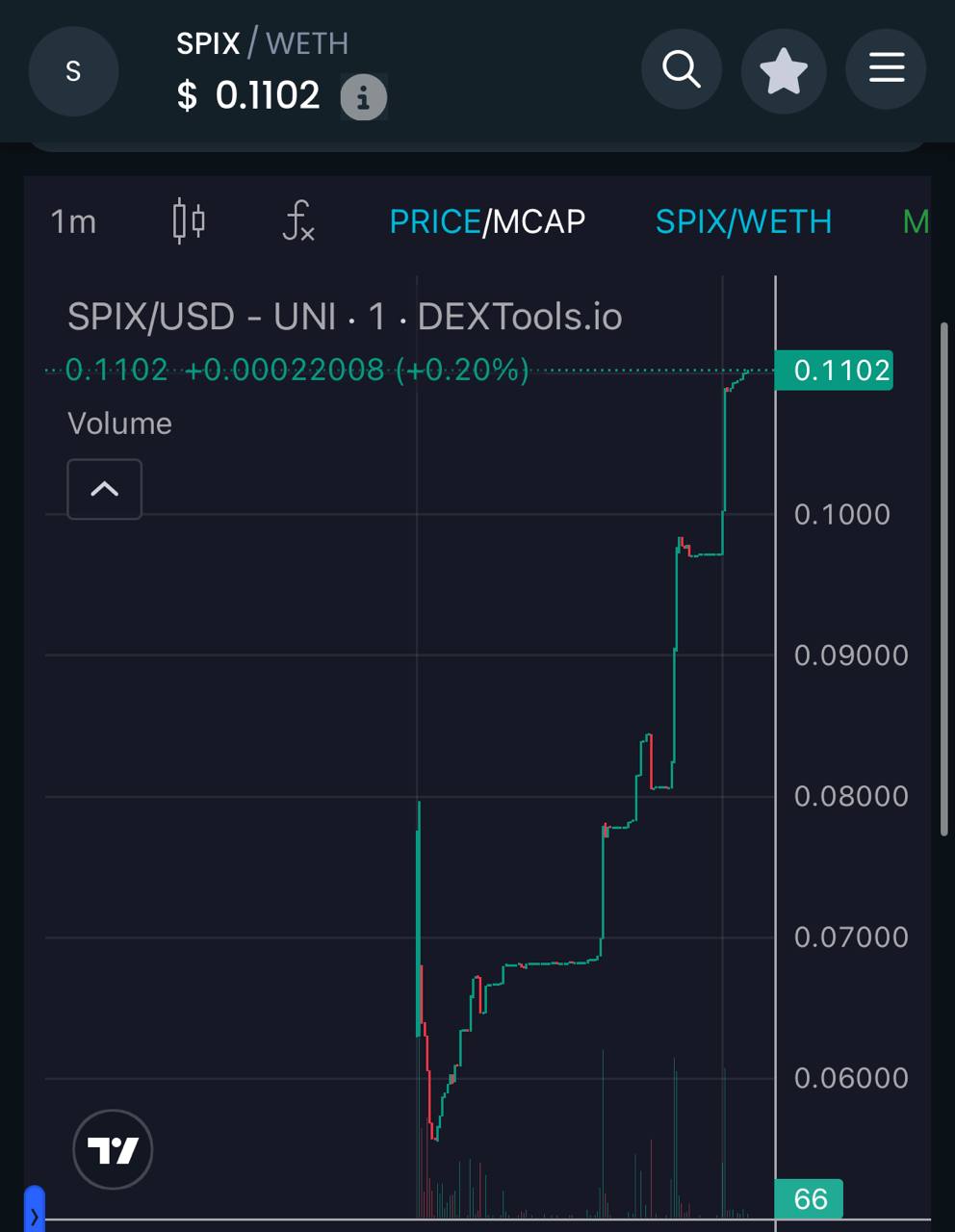
Task: Switch the SPIX/WETH pair display
Action: (743, 222)
